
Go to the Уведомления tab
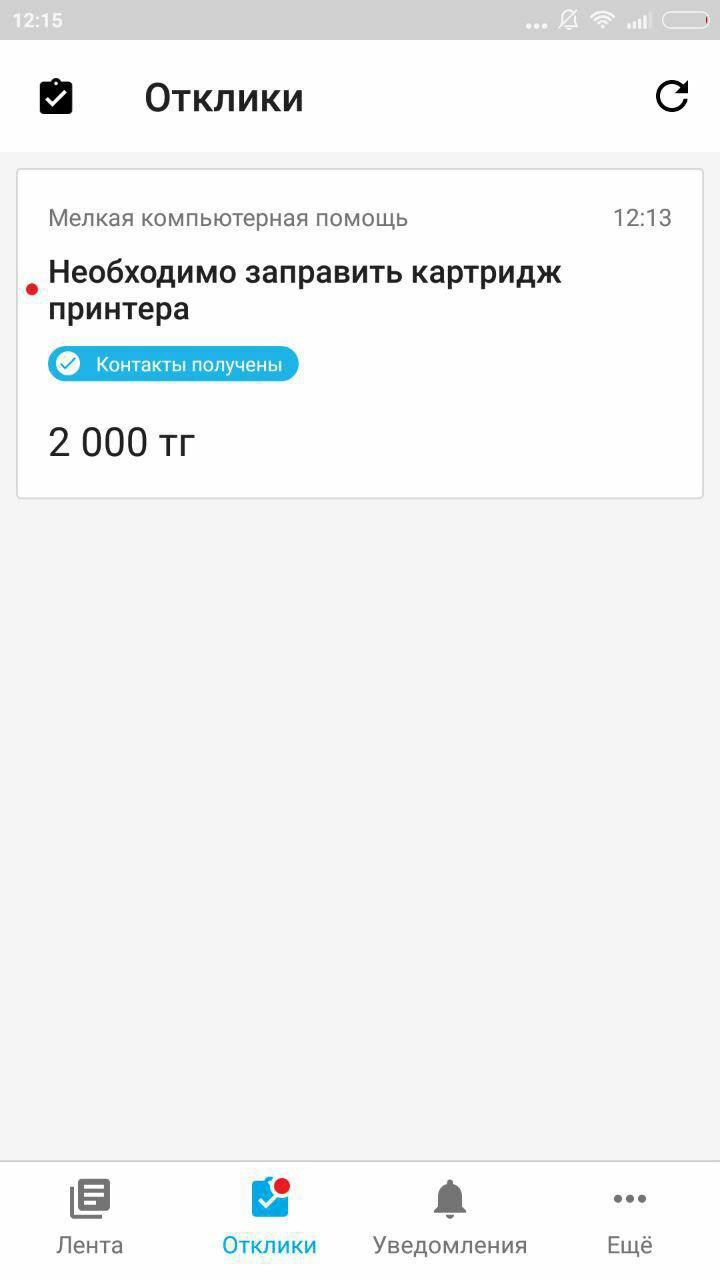(449, 1217)
